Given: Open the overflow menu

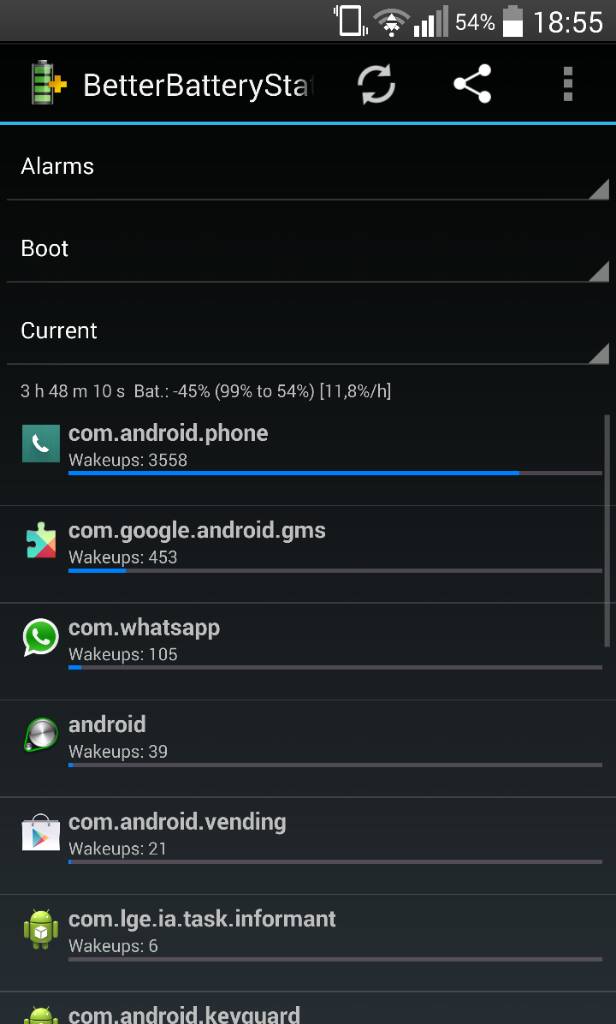Looking at the screenshot, I should 568,84.
